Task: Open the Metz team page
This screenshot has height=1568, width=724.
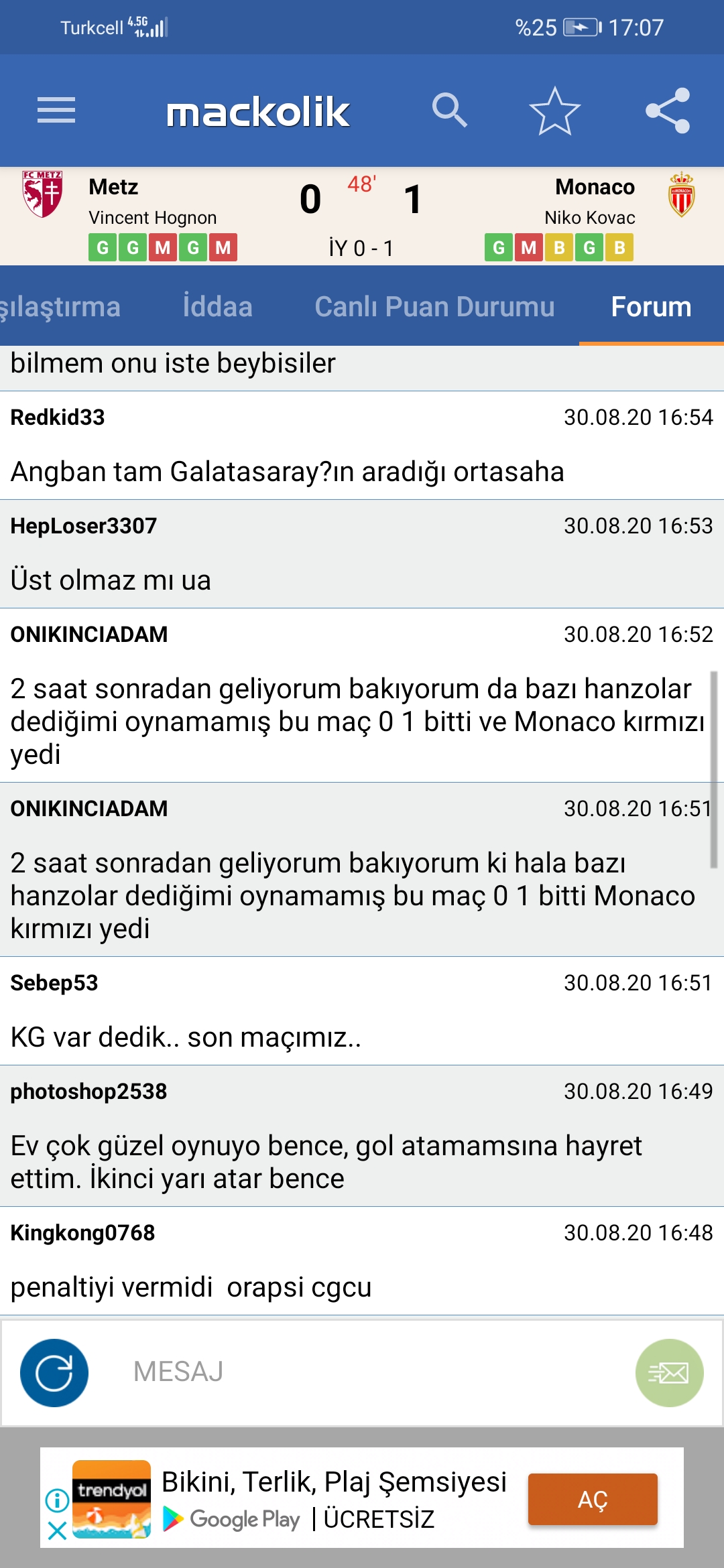Action: coord(113,187)
